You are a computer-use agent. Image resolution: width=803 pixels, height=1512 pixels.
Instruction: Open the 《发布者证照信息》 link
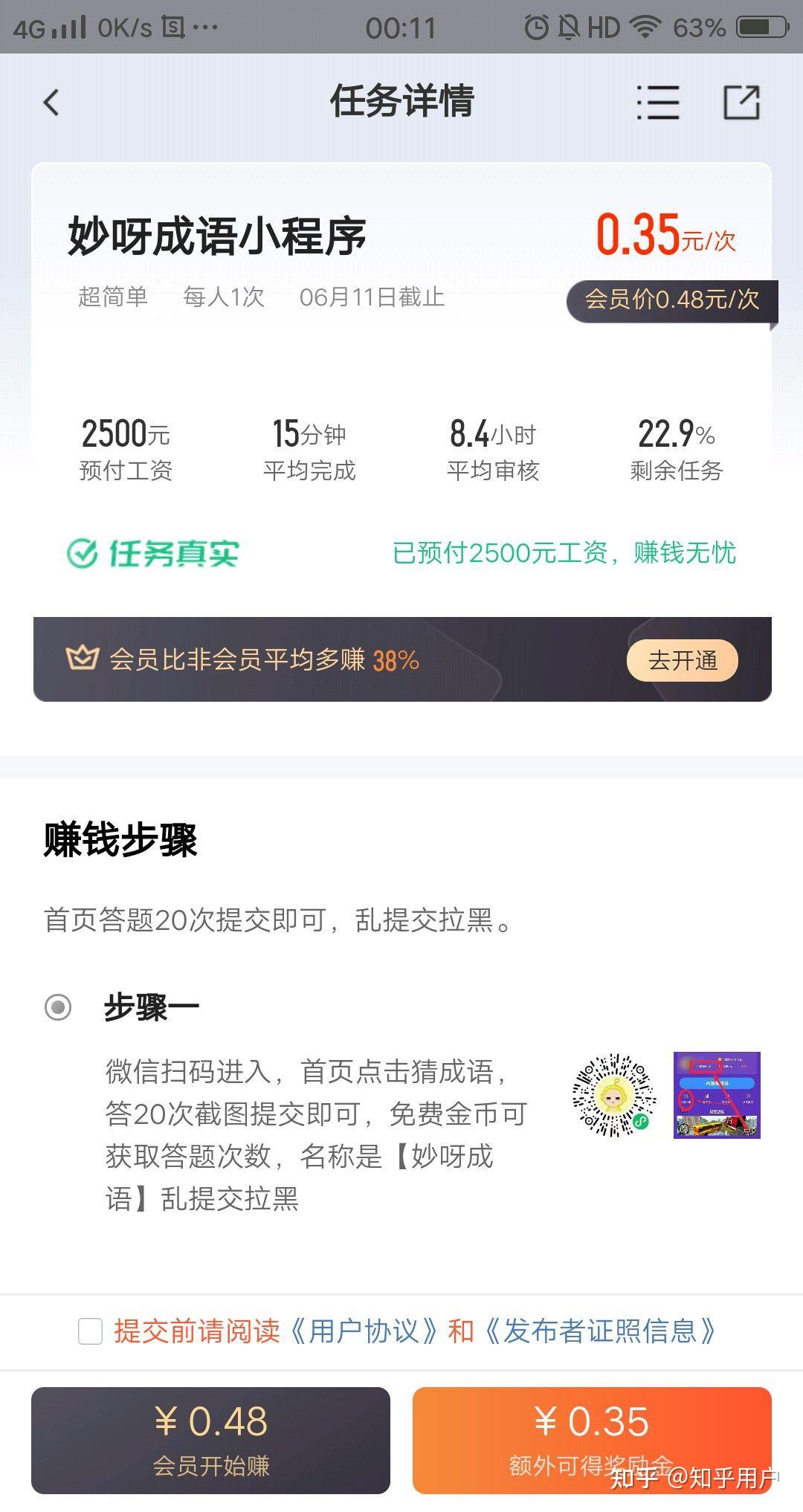[600, 1331]
